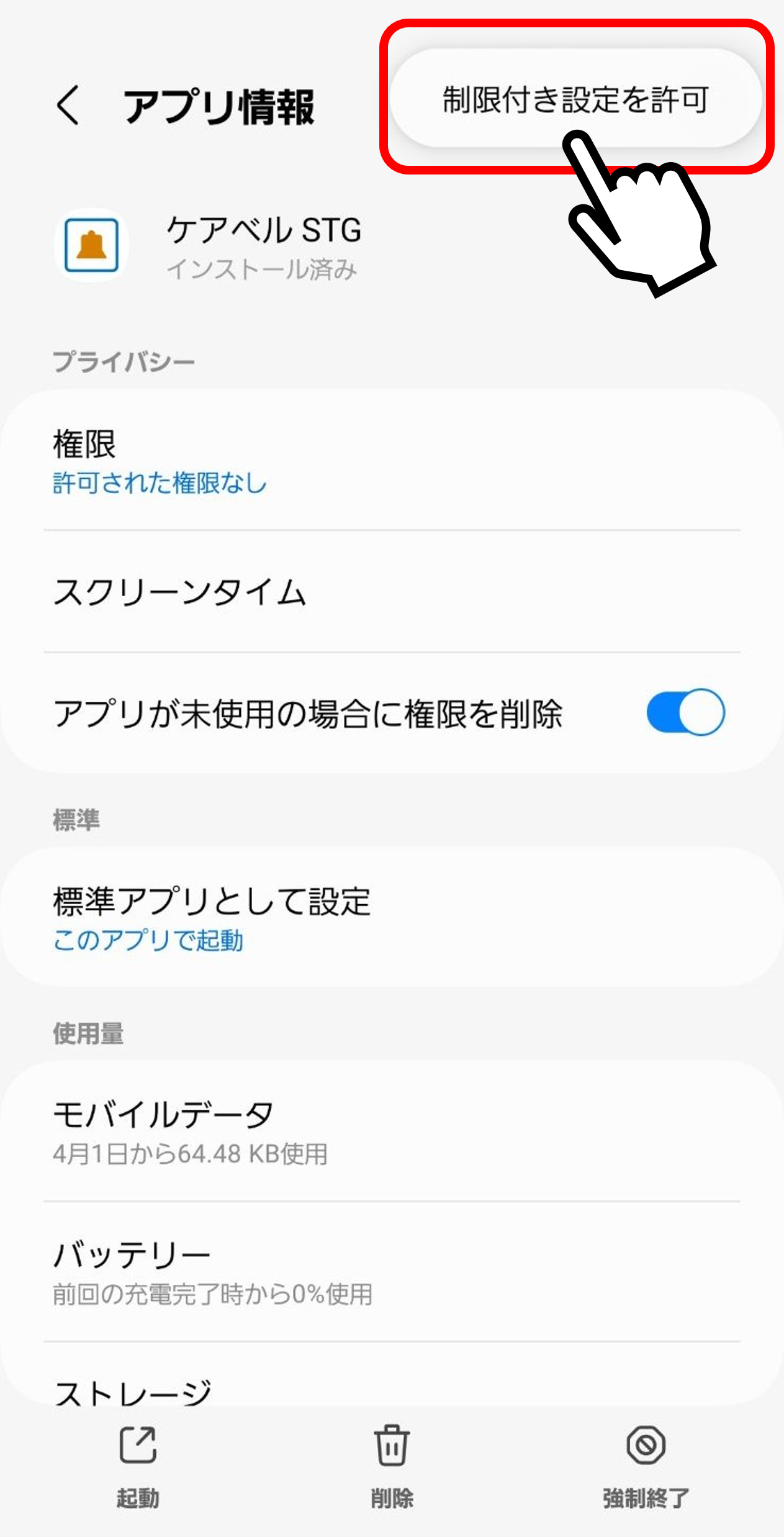Toggle アプリが未使用の場合に権限を削除 switch
The image size is (784, 1537).
[x=685, y=712]
